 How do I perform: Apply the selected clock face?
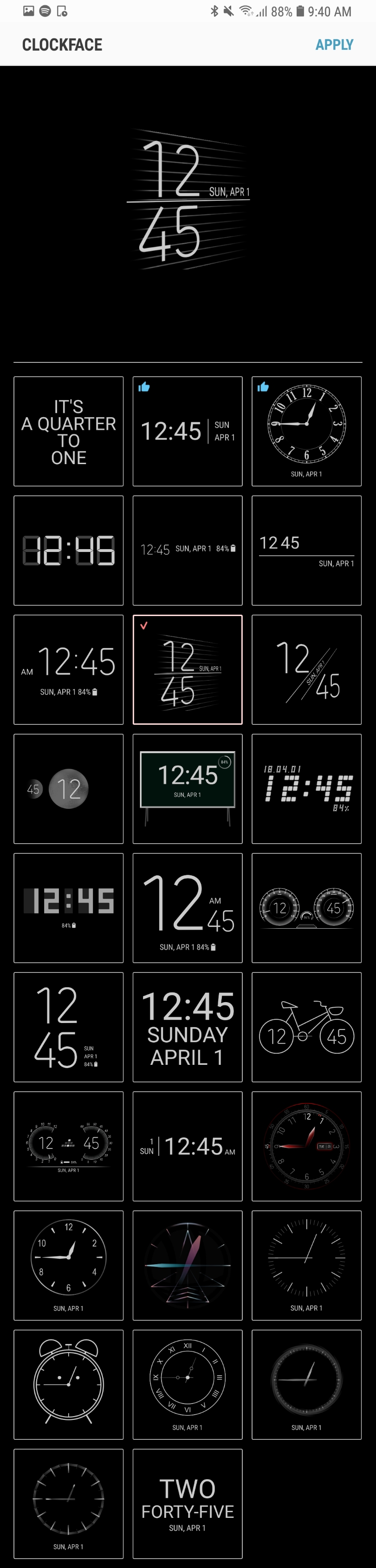[334, 45]
